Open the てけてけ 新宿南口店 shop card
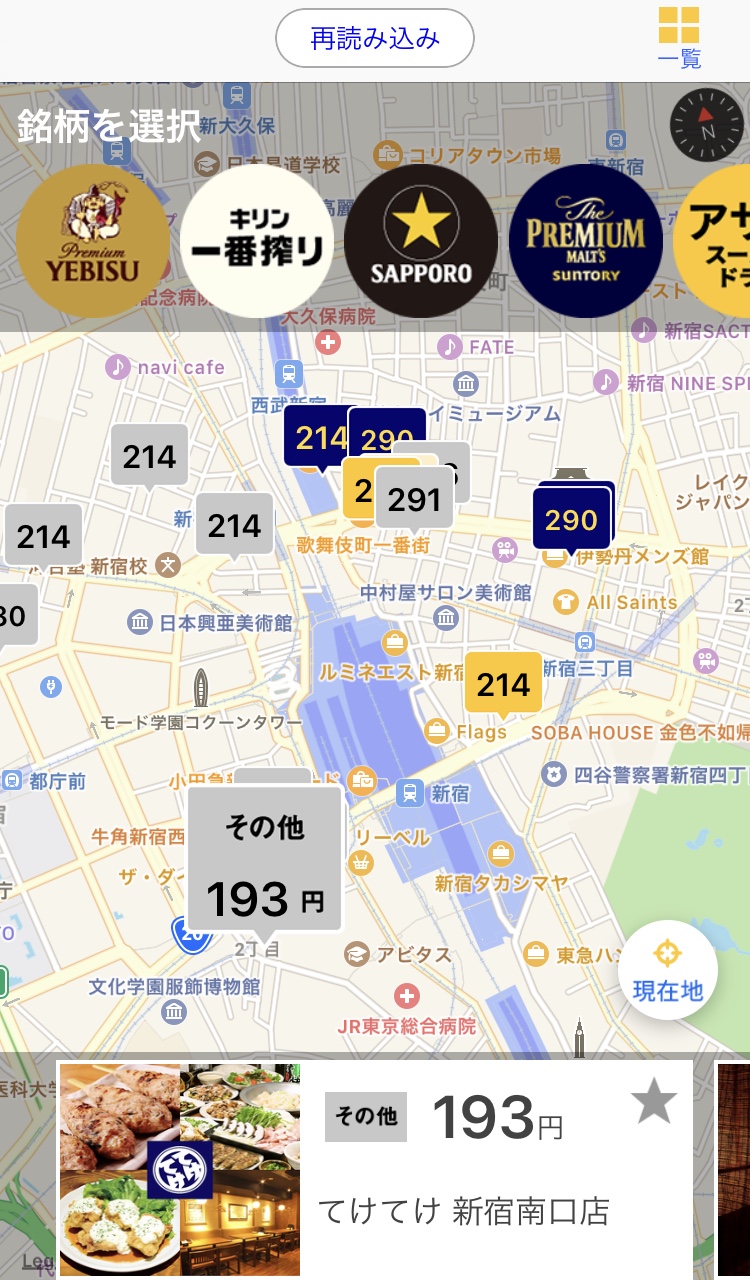Screen dimensions: 750x1280 point(375,1169)
